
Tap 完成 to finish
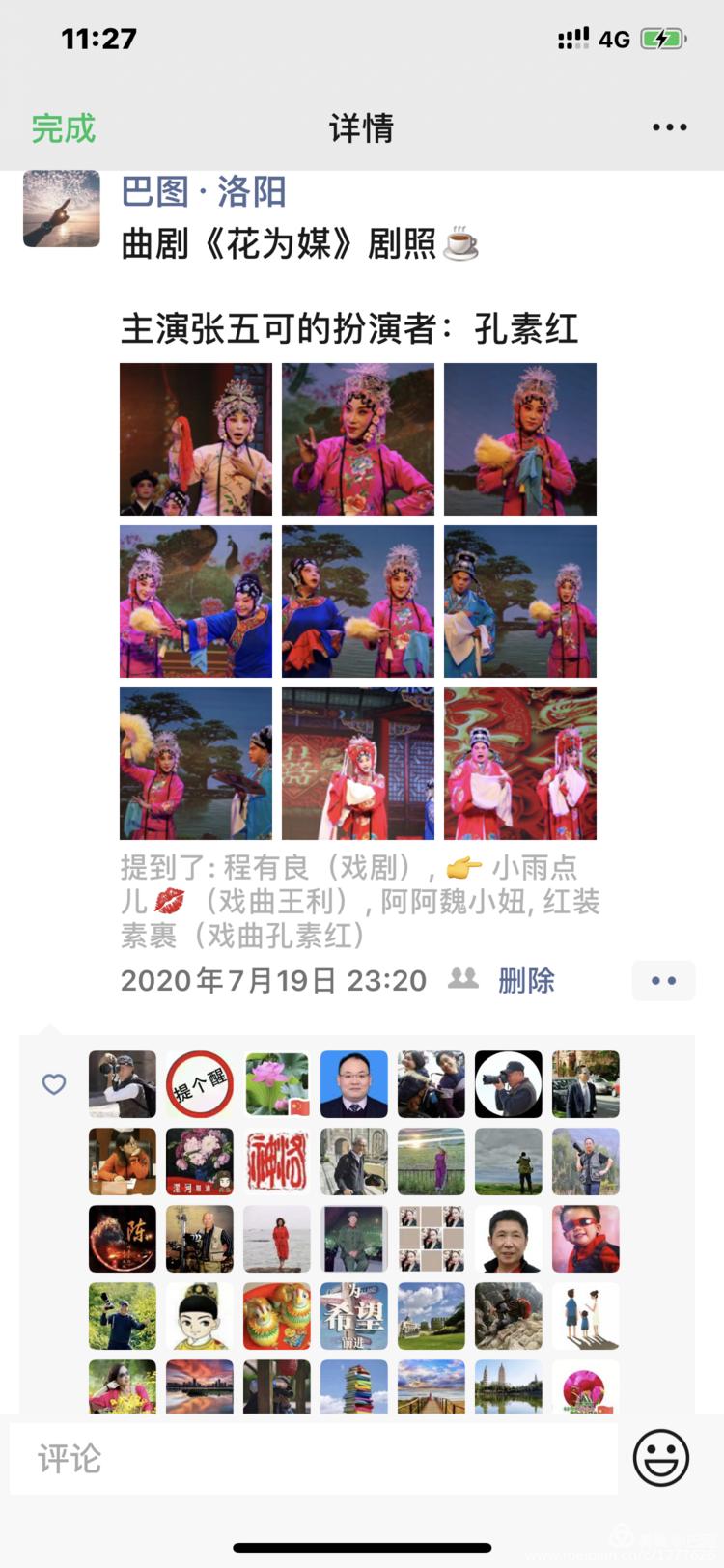(61, 126)
